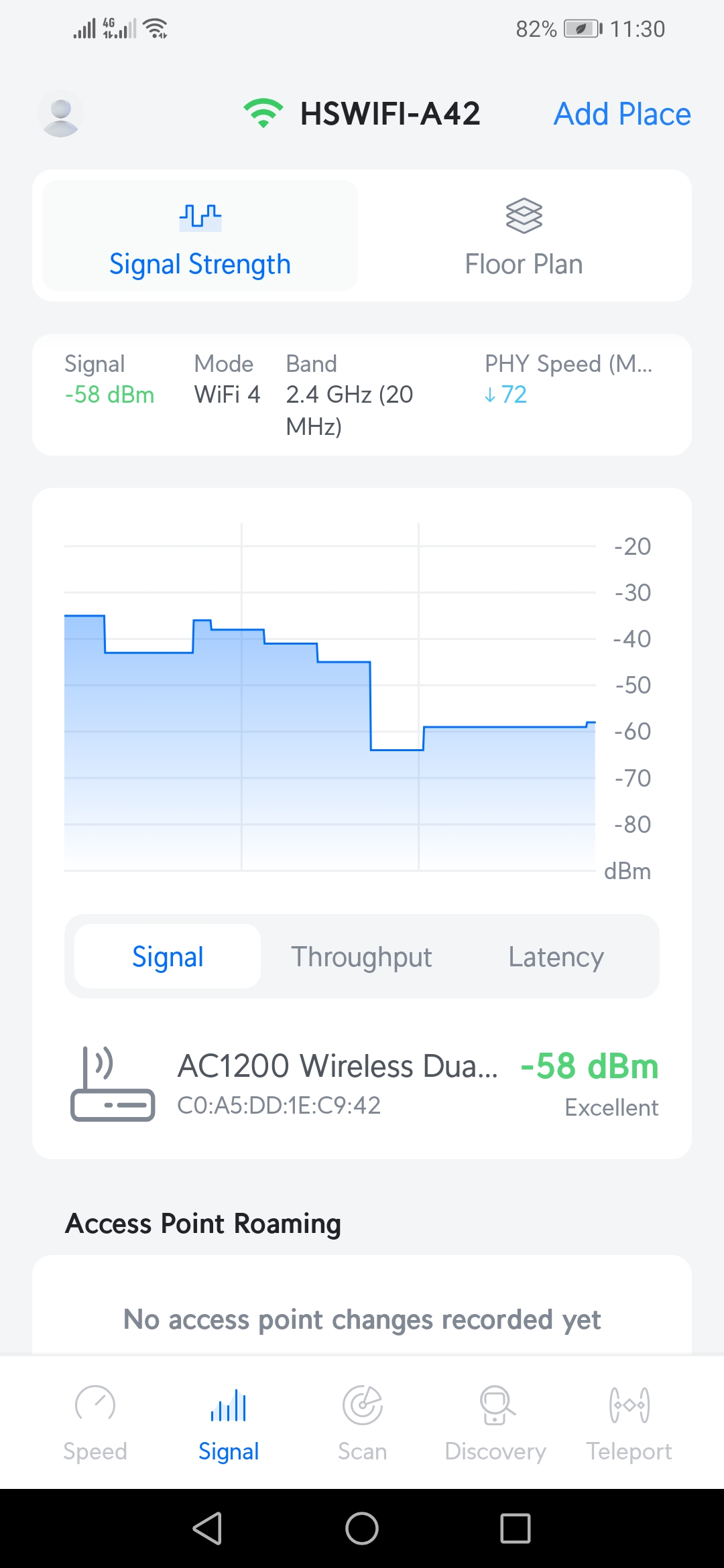Viewport: 724px width, 1568px height.
Task: Return to the home screen
Action: 362,1528
